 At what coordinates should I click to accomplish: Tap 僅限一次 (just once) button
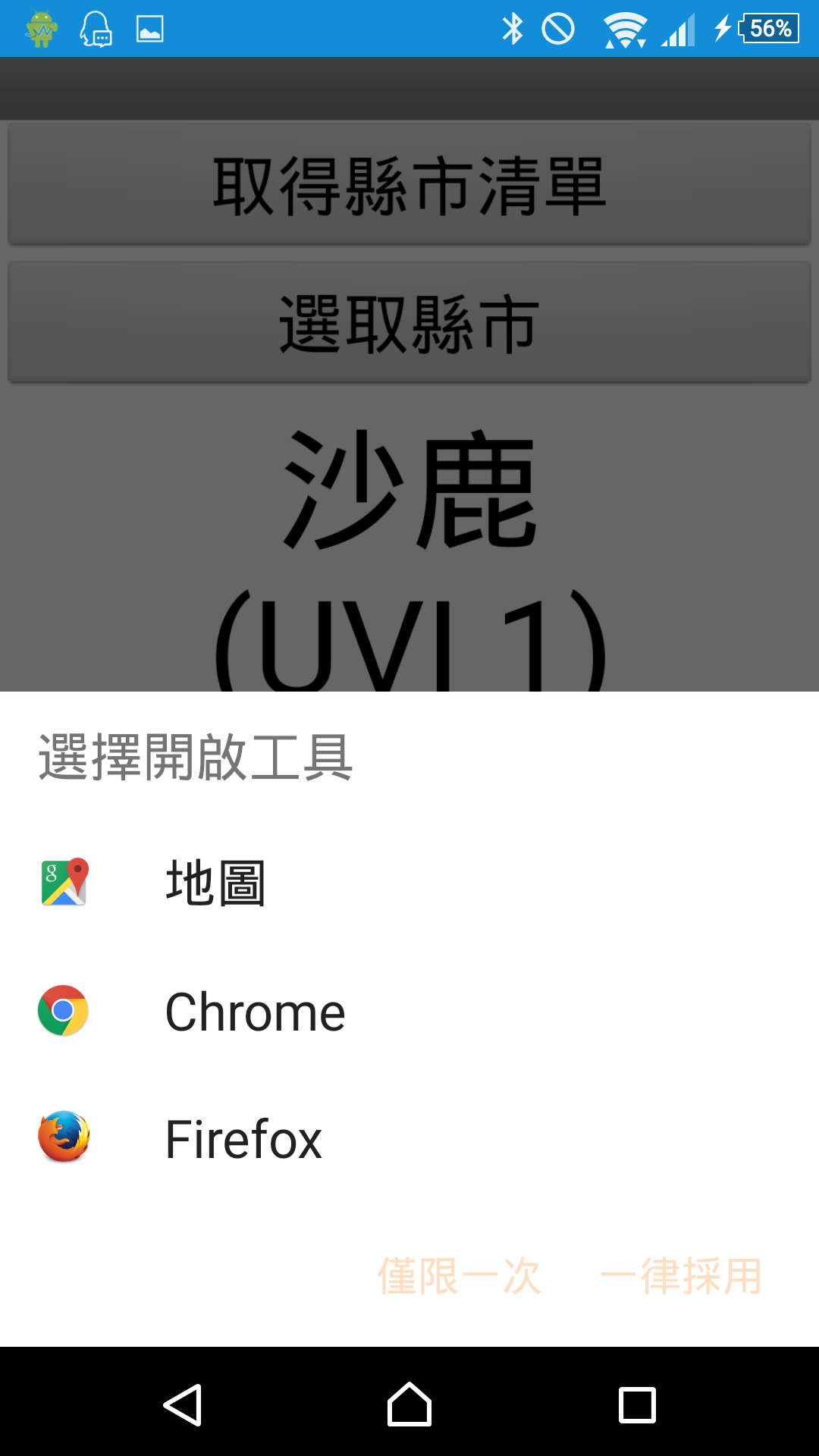tap(460, 1276)
